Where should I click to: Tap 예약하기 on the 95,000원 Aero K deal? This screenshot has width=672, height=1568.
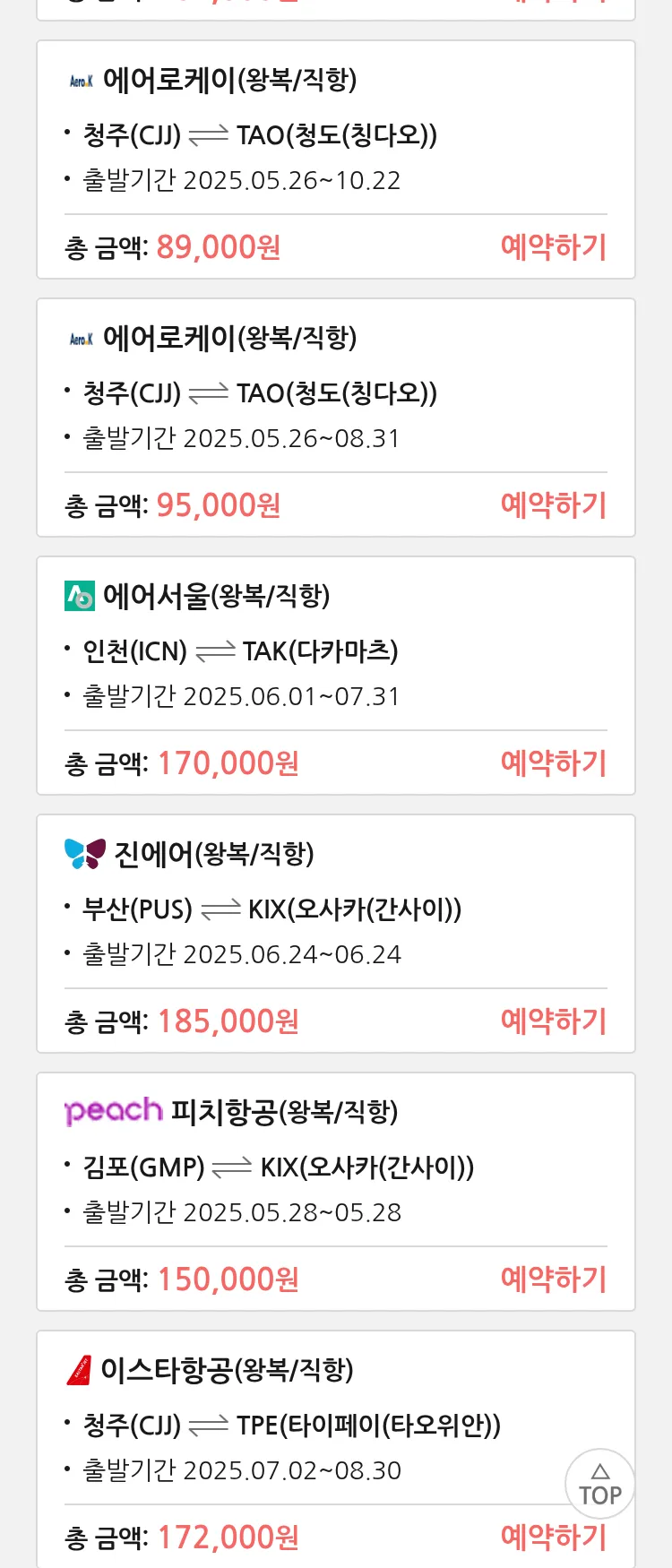click(x=553, y=505)
